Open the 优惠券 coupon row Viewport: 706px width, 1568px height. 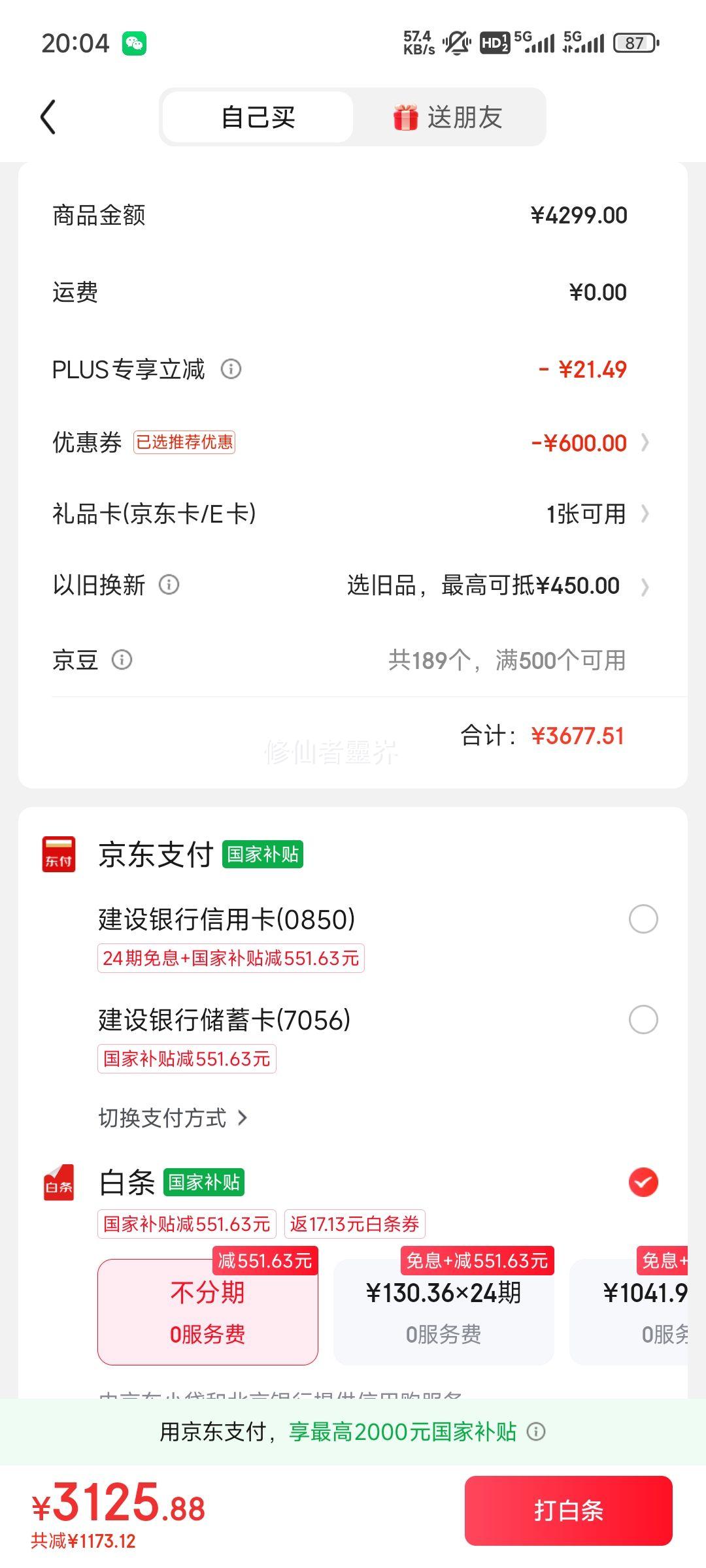(353, 442)
